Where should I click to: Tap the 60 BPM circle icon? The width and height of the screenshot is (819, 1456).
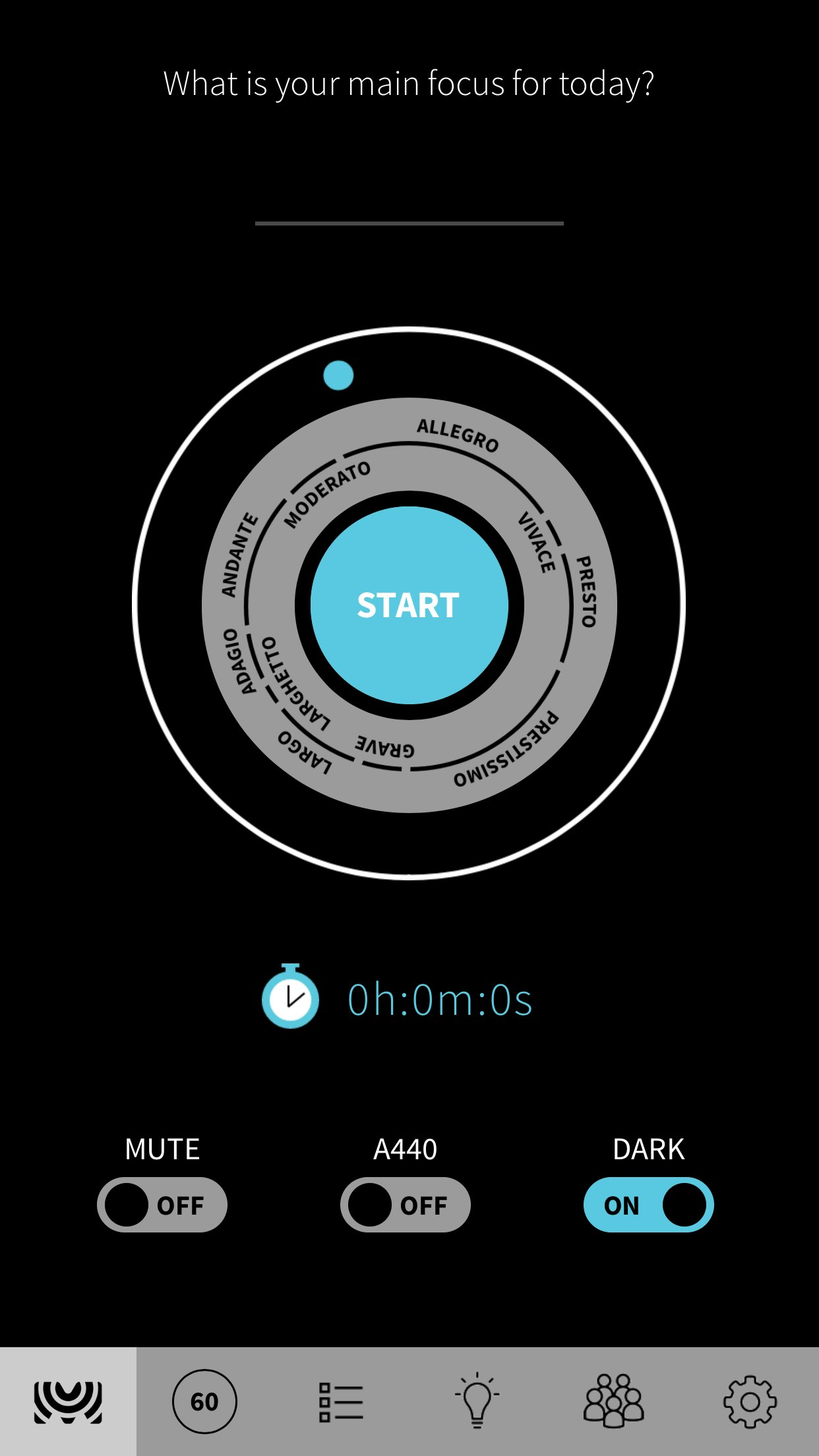(204, 1401)
